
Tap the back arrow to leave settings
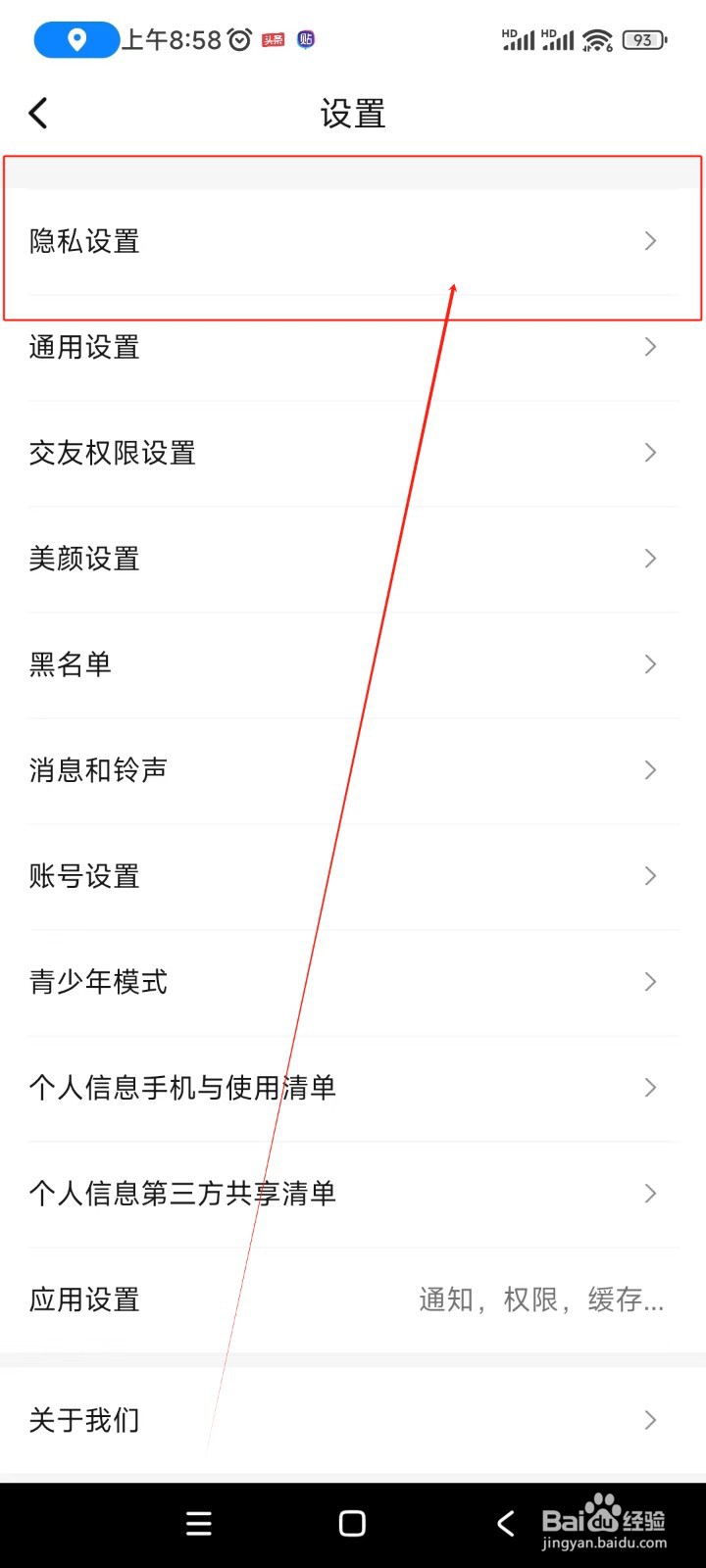tap(37, 112)
